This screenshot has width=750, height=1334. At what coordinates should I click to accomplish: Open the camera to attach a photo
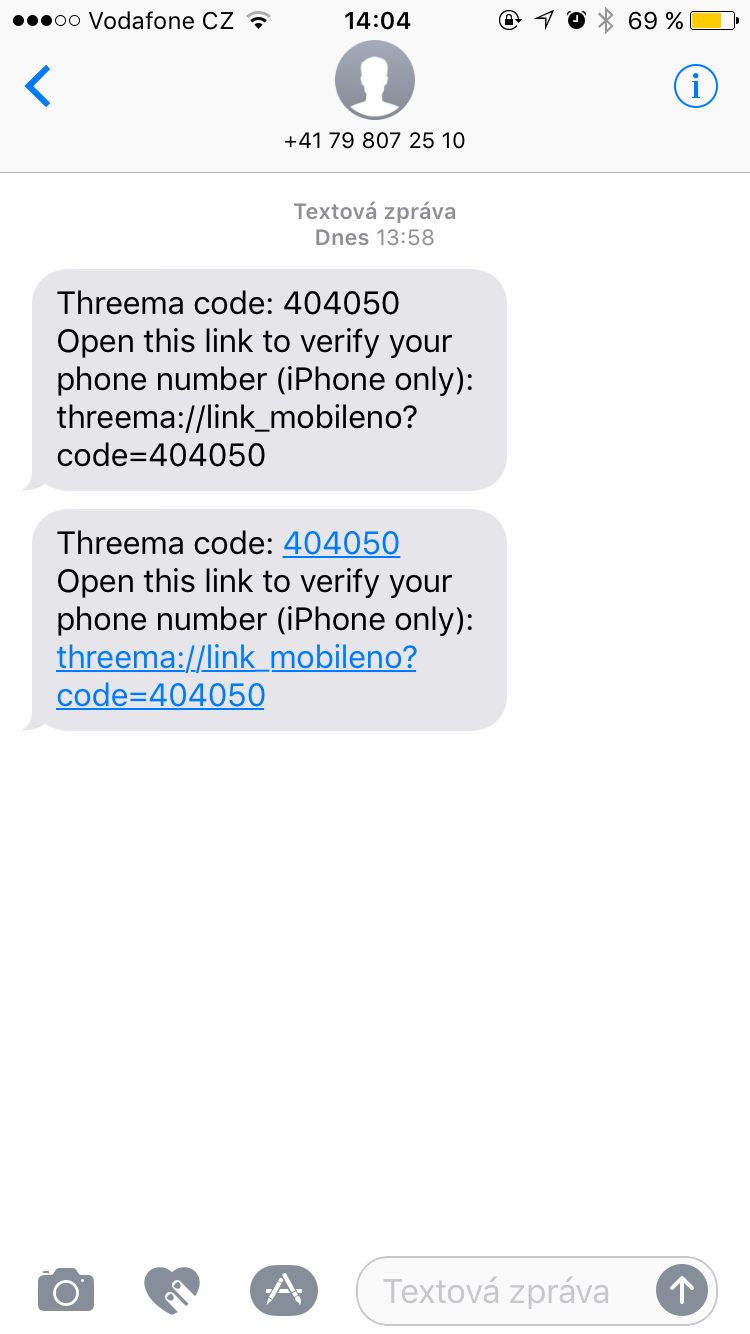[x=66, y=1290]
